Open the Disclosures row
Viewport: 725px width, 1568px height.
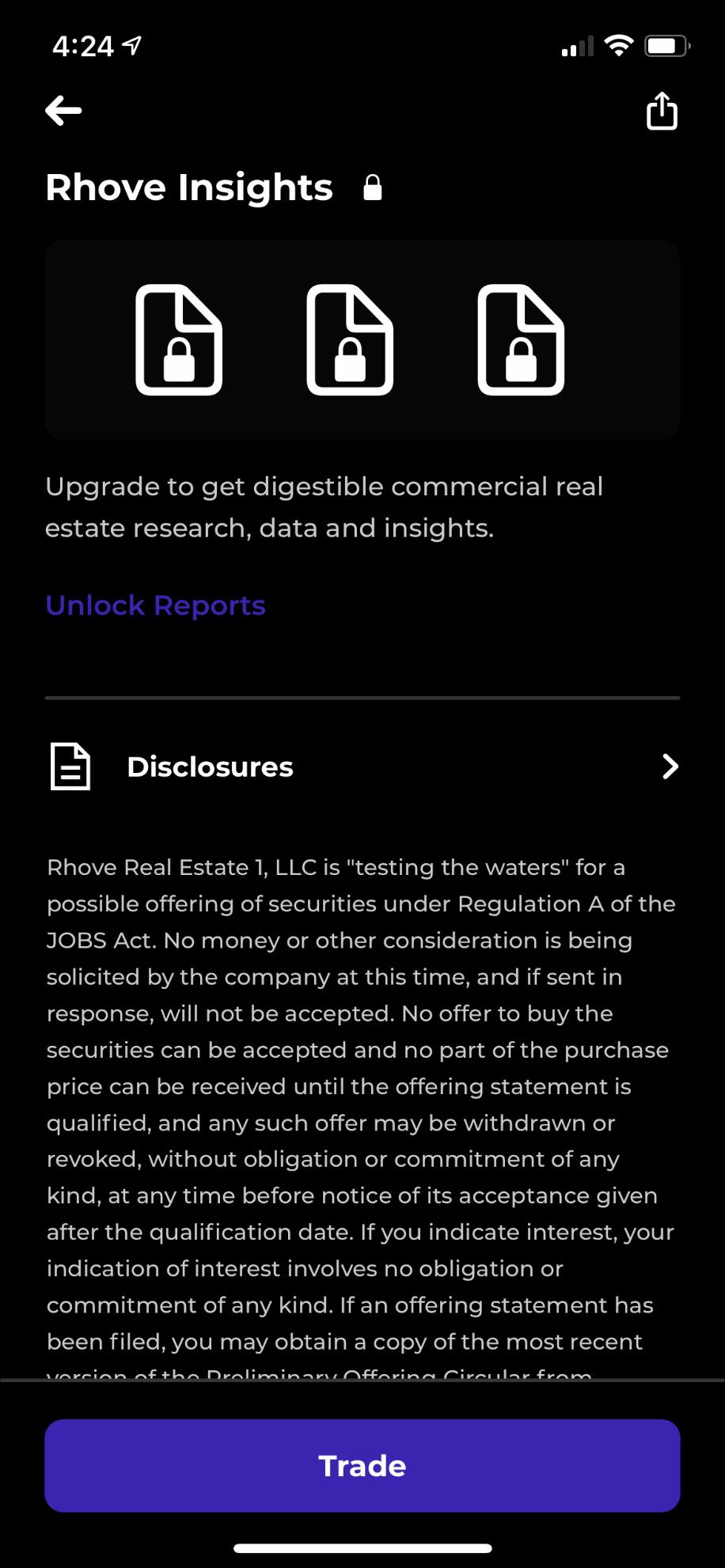click(362, 767)
